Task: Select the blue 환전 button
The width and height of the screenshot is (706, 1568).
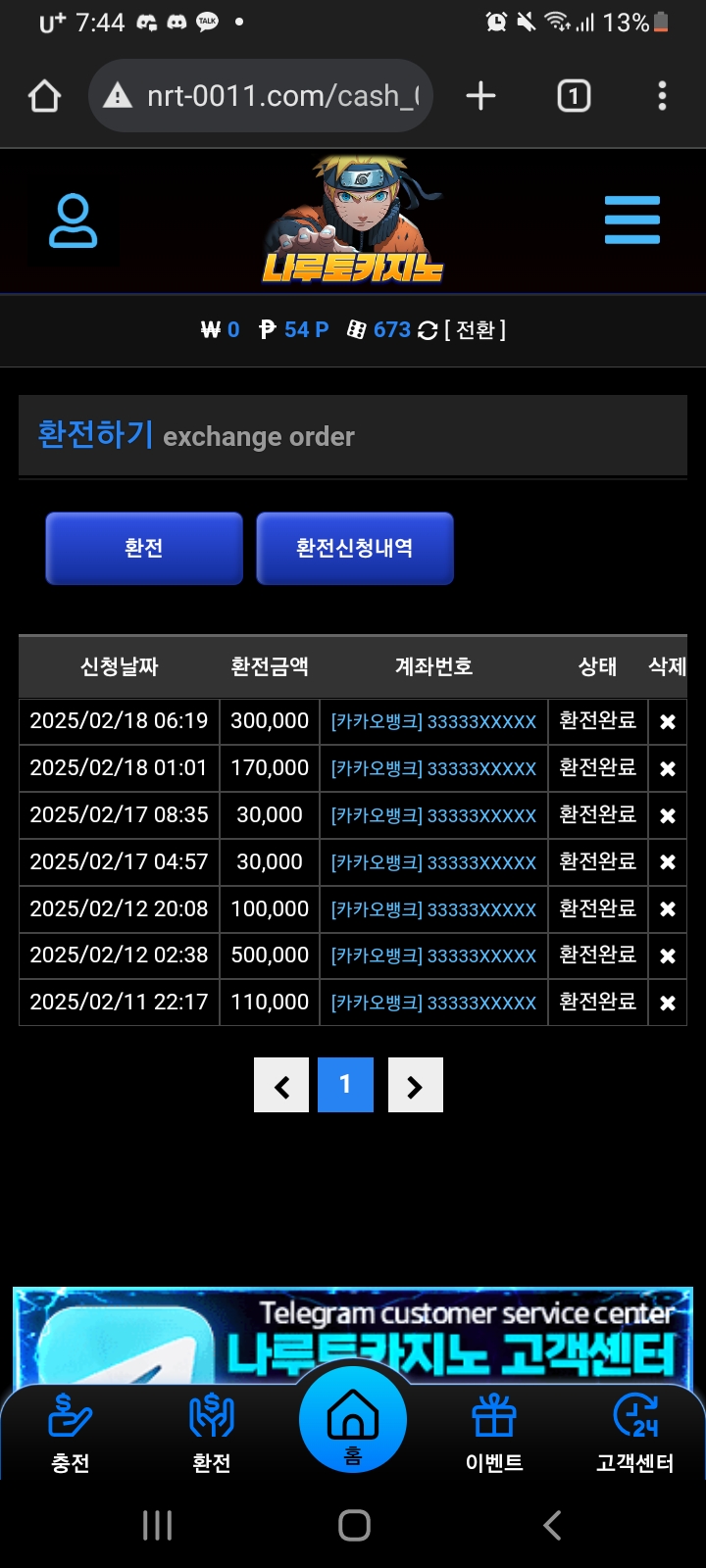Action: (144, 548)
